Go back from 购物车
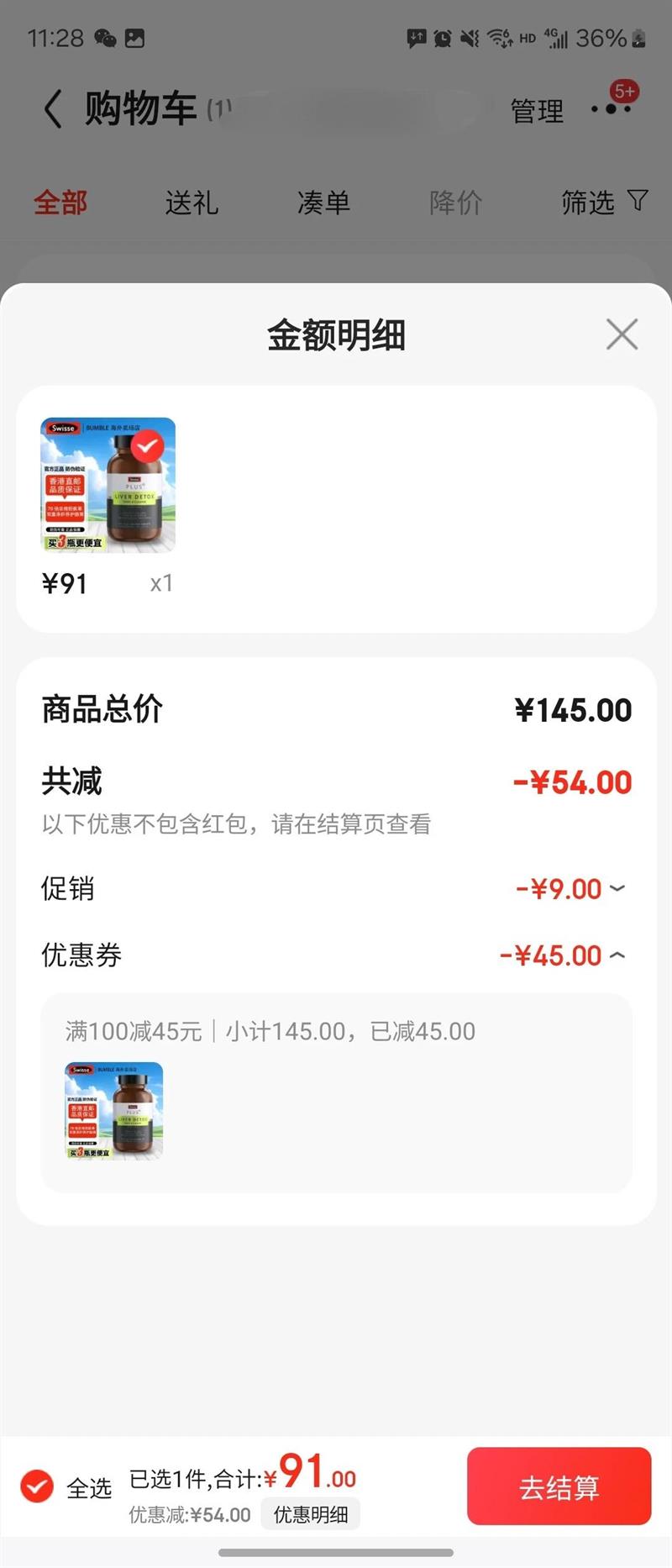The image size is (672, 1568). tap(53, 109)
